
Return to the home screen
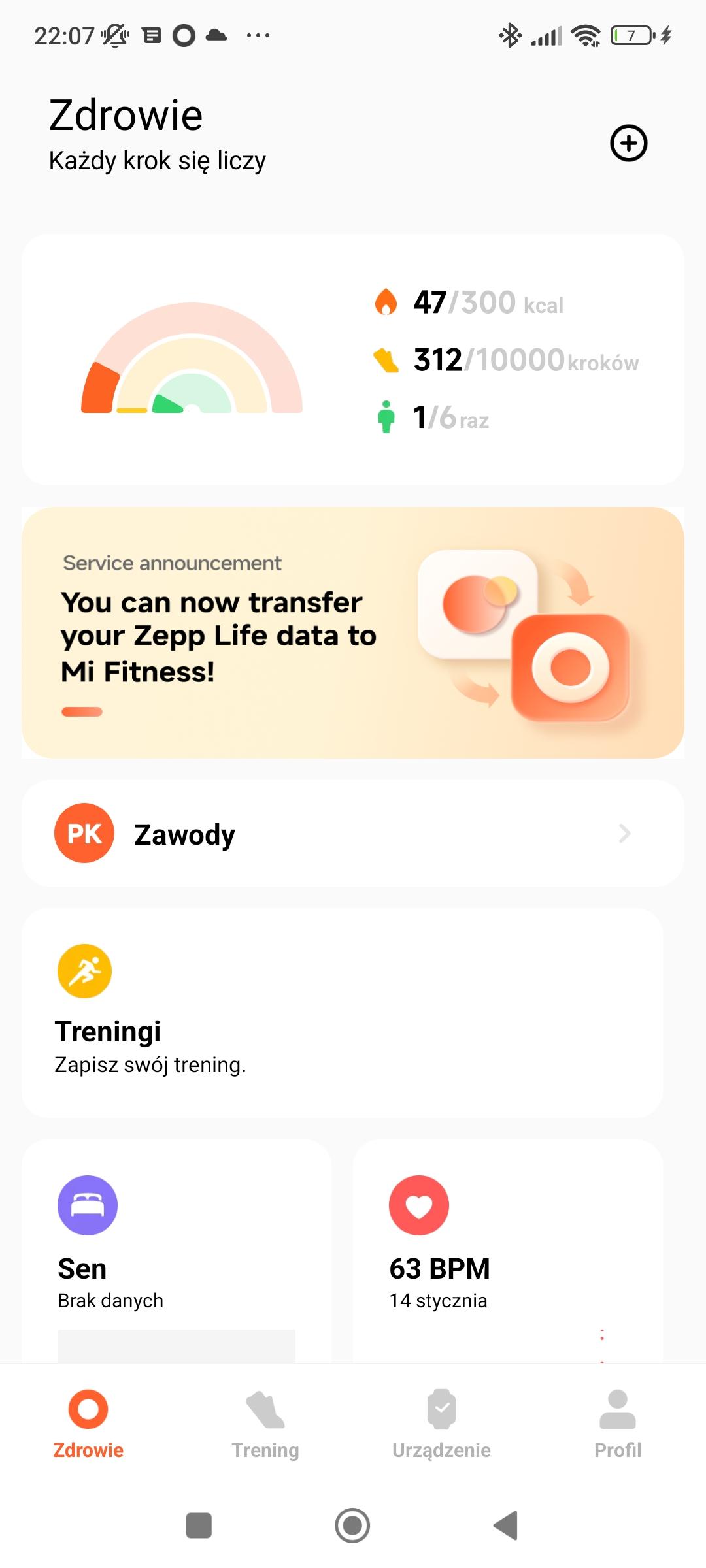point(352,1526)
